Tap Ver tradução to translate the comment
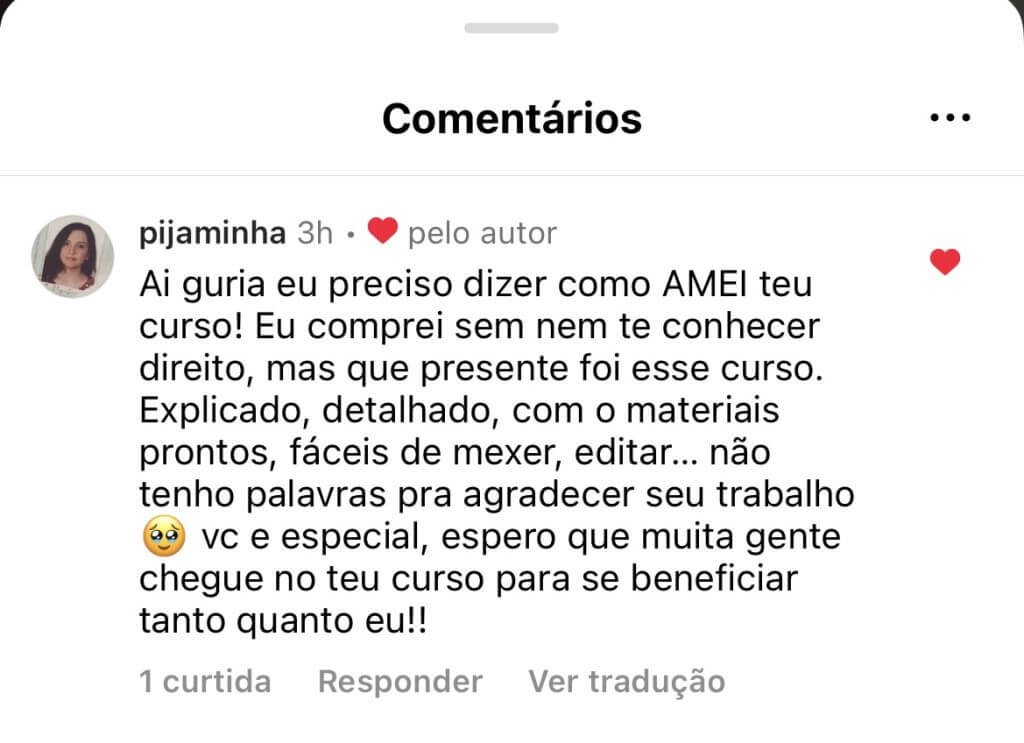Image resolution: width=1024 pixels, height=743 pixels. point(627,682)
